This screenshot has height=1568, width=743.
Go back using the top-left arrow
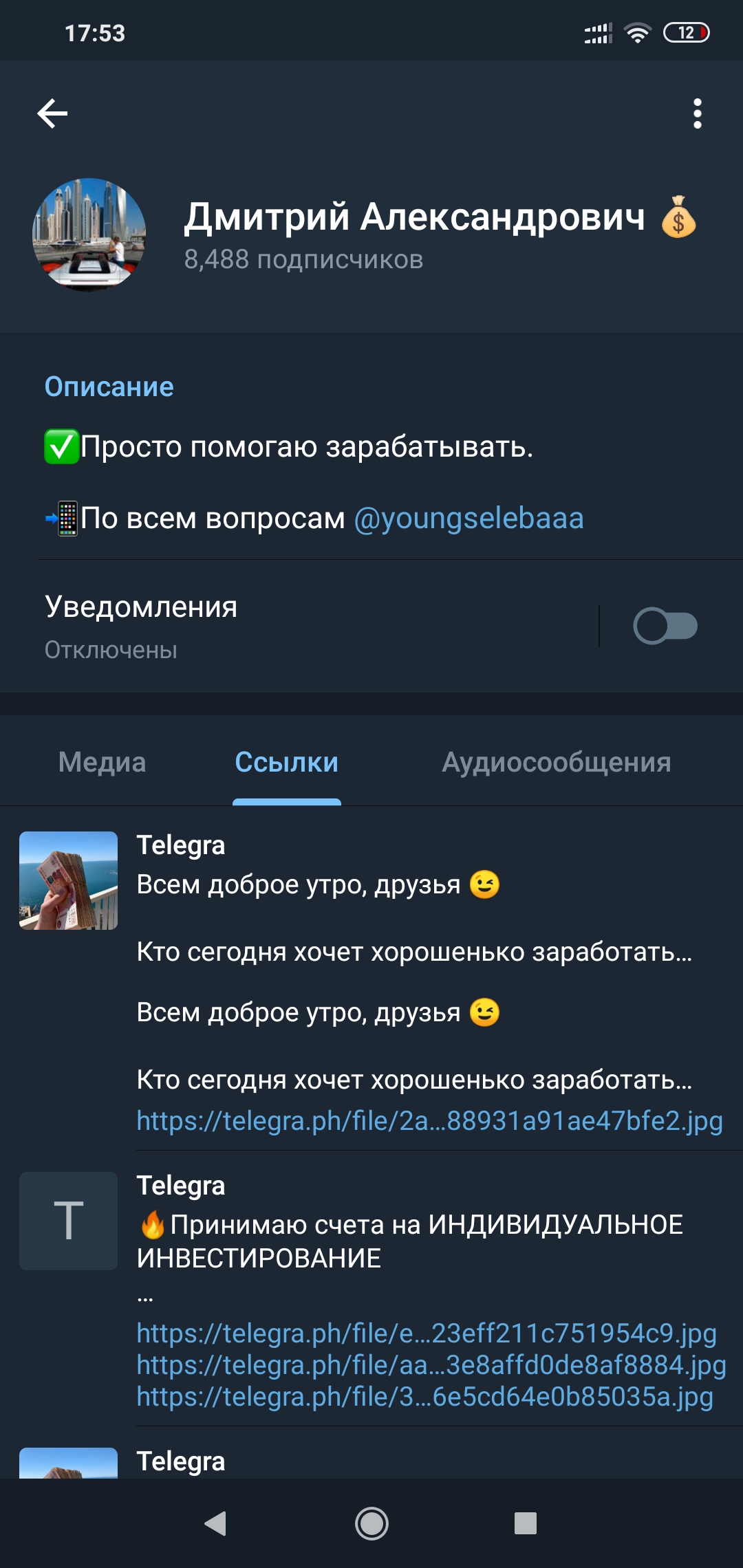click(x=52, y=113)
